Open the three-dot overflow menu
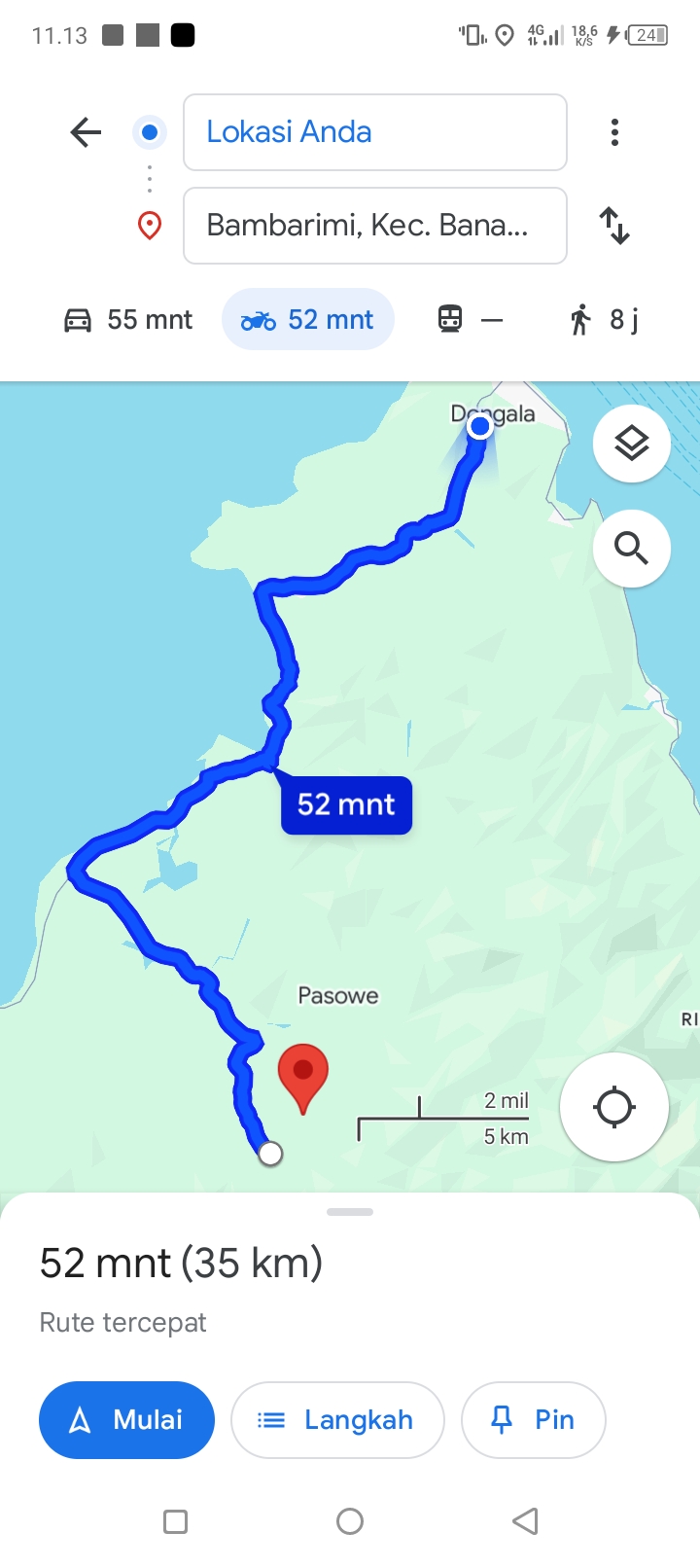 (614, 132)
